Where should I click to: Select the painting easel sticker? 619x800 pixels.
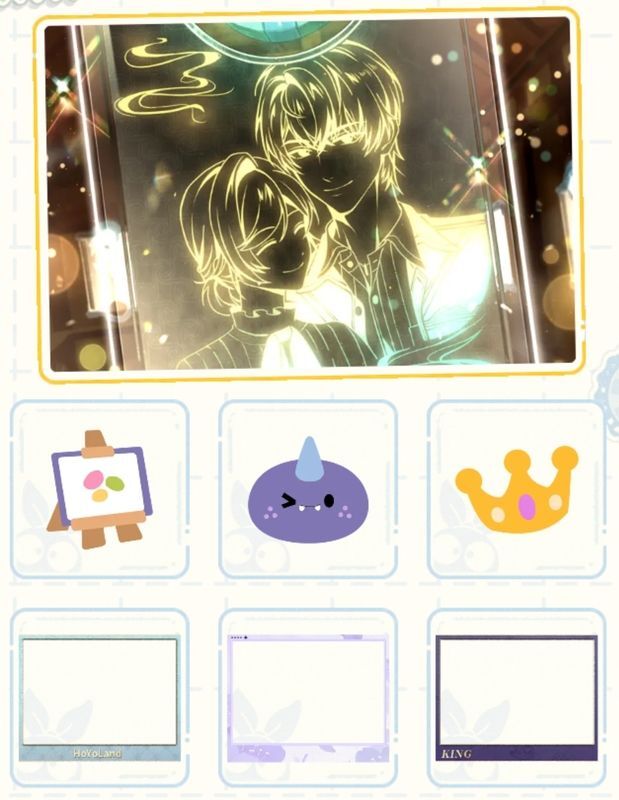point(99,489)
